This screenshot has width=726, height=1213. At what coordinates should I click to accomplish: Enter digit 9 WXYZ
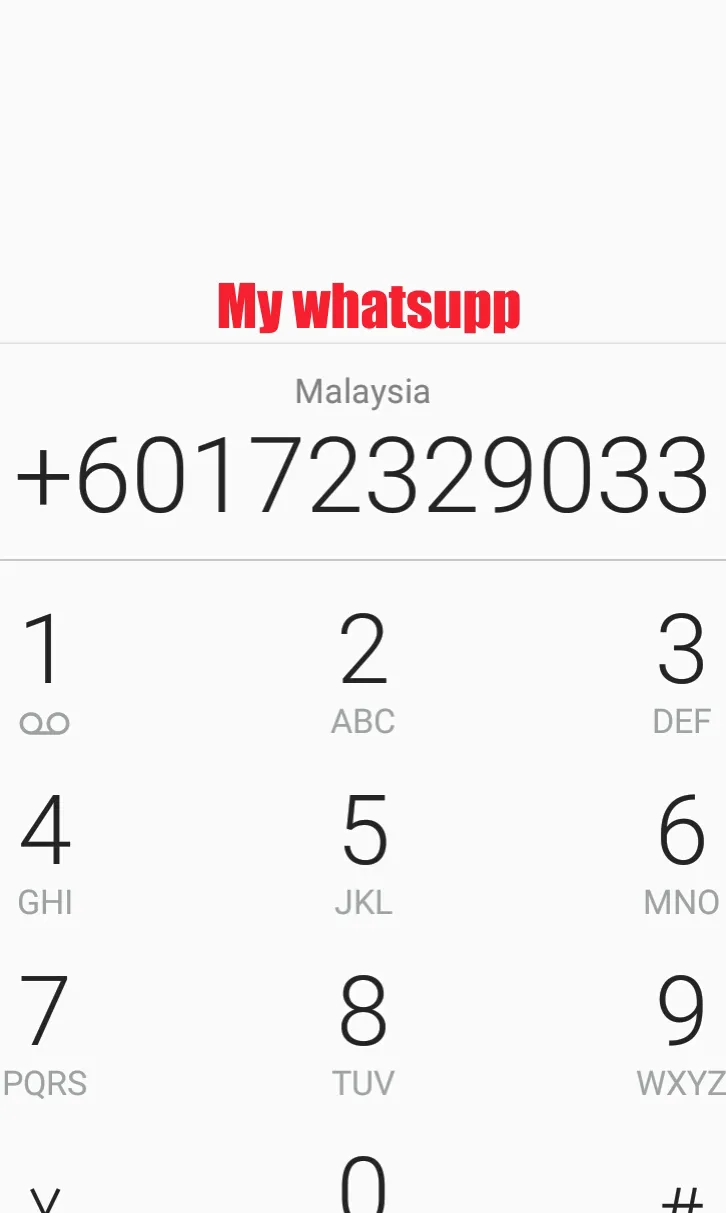[x=681, y=1034]
